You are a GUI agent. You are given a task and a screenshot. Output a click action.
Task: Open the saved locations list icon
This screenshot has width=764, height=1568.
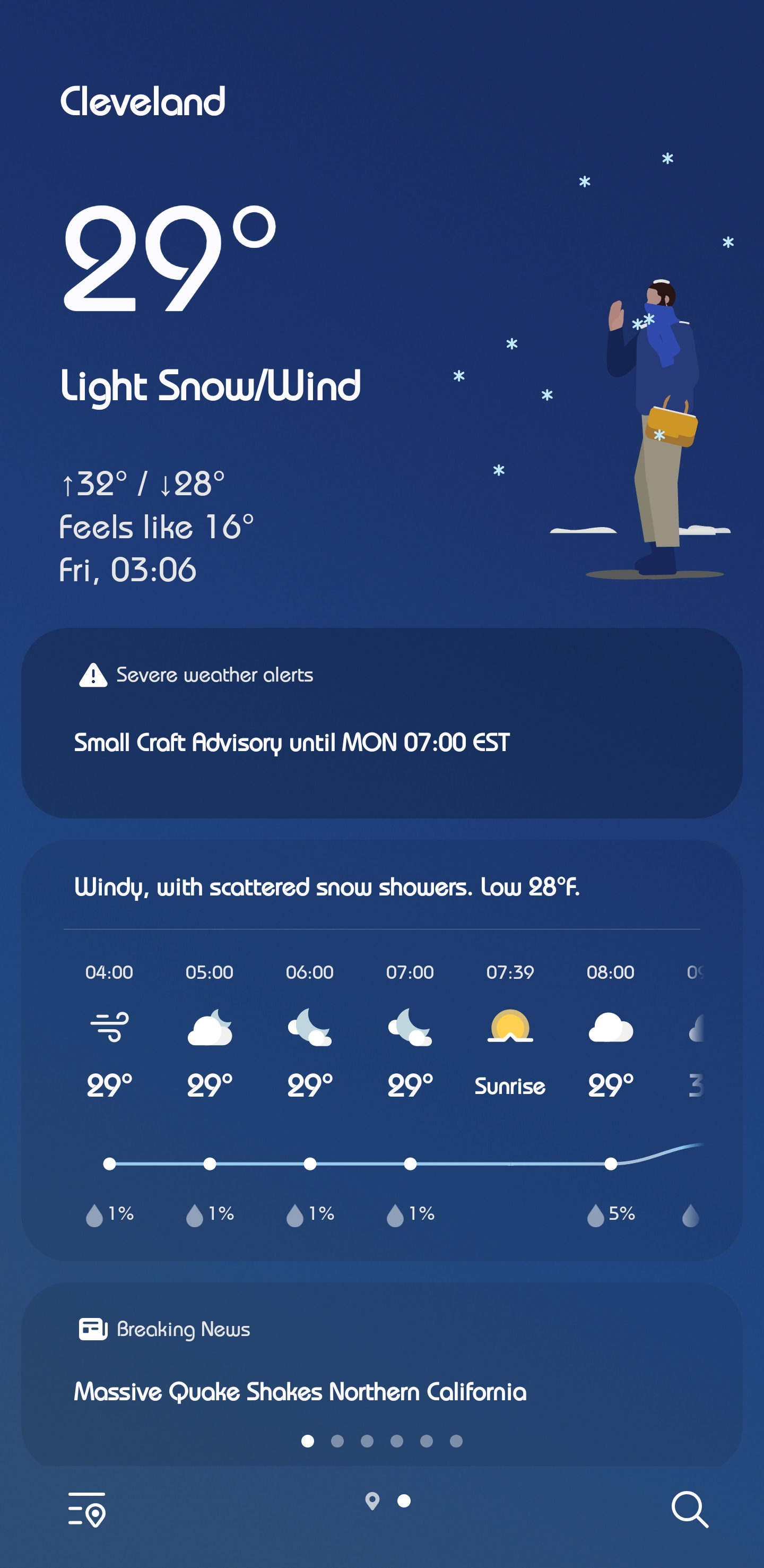[86, 1509]
